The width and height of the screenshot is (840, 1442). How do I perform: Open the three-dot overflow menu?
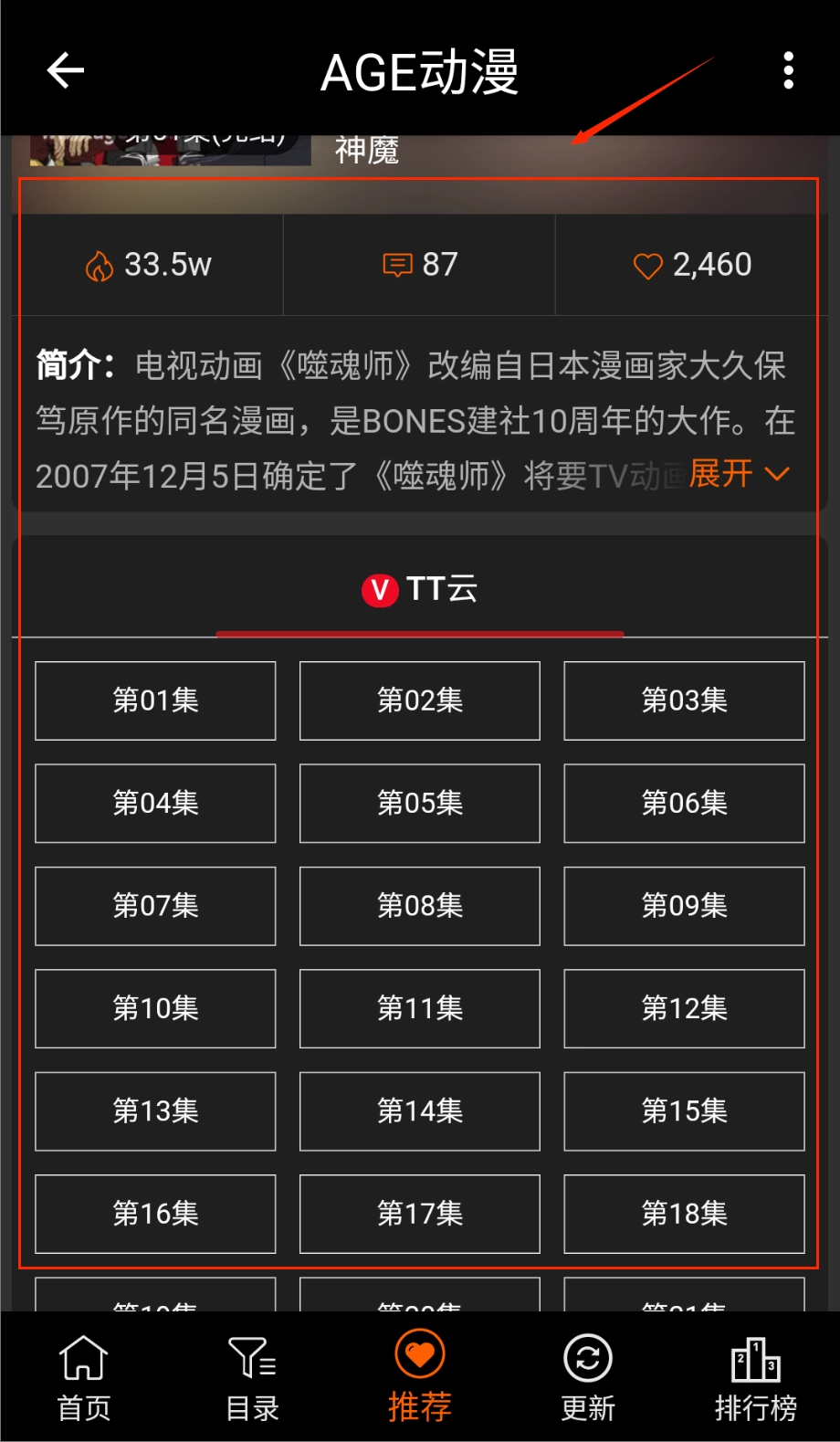click(788, 70)
